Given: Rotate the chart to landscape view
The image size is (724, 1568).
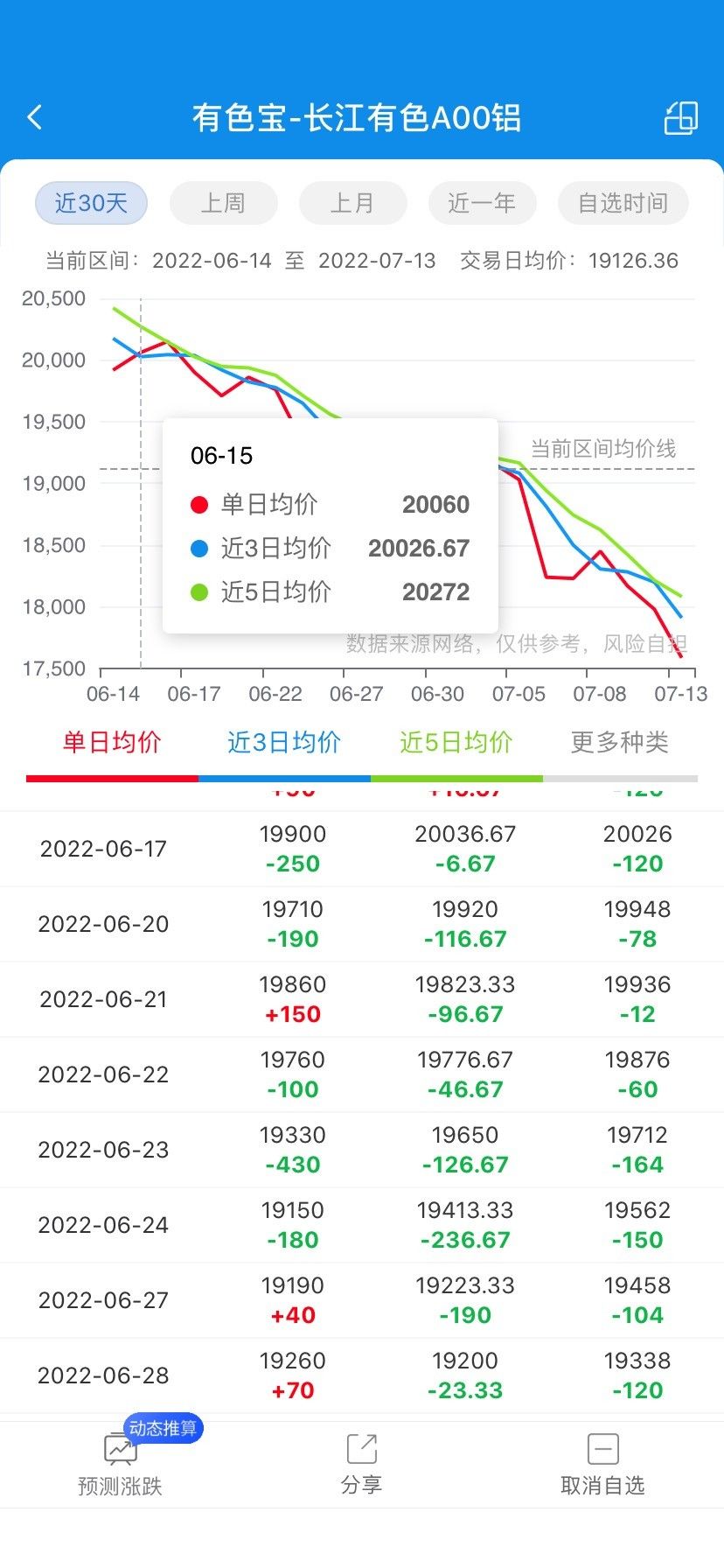Looking at the screenshot, I should (680, 117).
